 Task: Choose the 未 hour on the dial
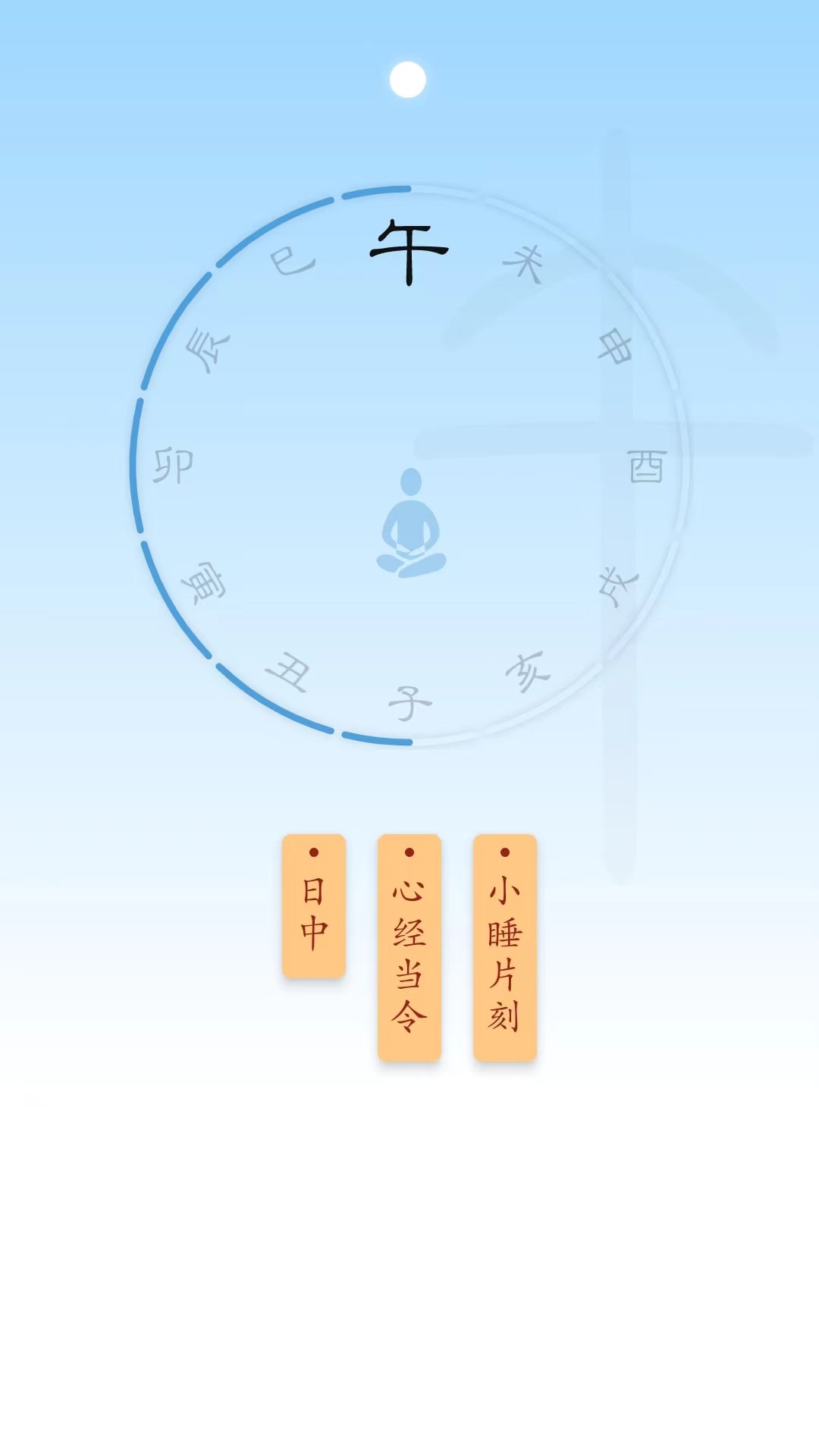(525, 264)
